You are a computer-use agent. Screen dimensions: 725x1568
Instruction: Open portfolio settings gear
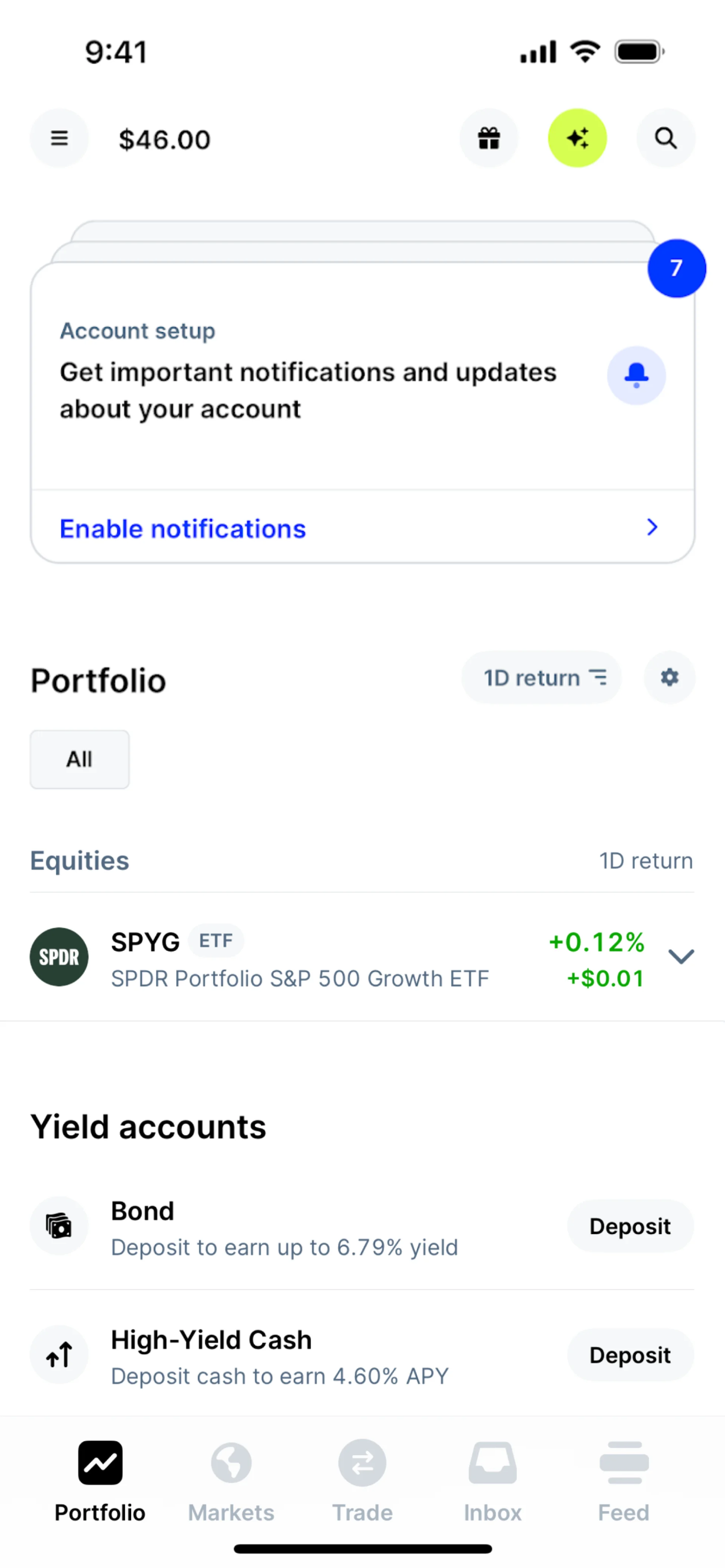coord(669,678)
